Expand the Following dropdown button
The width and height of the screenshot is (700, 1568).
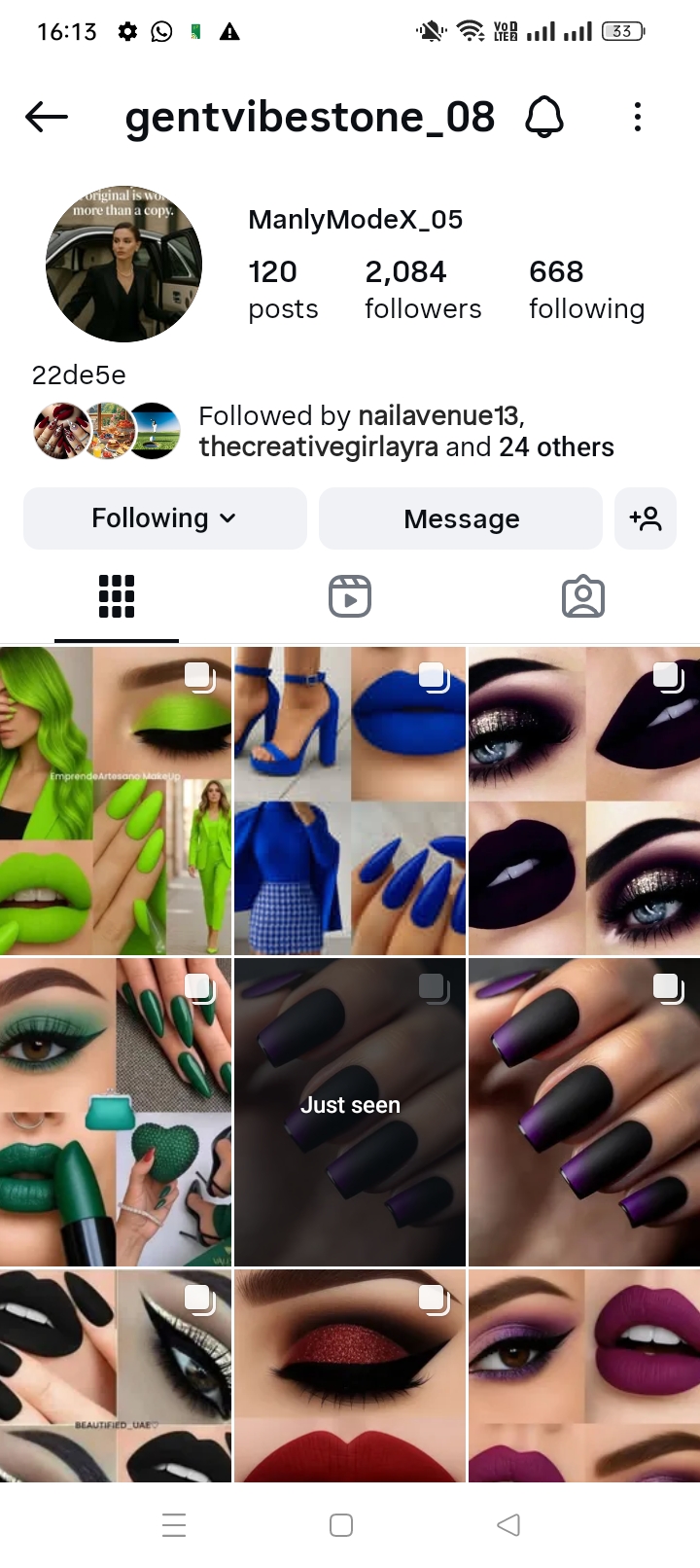pos(165,518)
